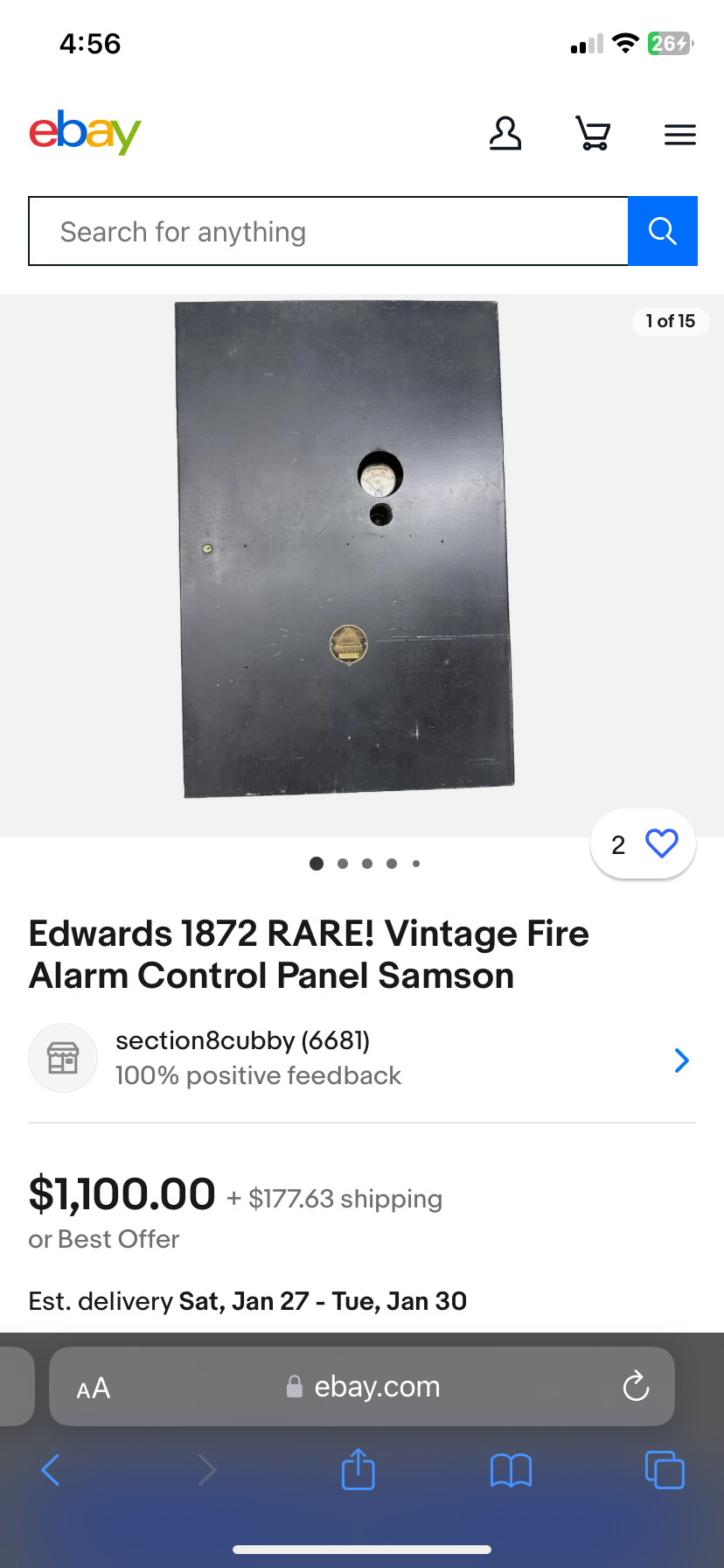The image size is (724, 1568).
Task: Show open Safari tabs
Action: pos(665,1470)
